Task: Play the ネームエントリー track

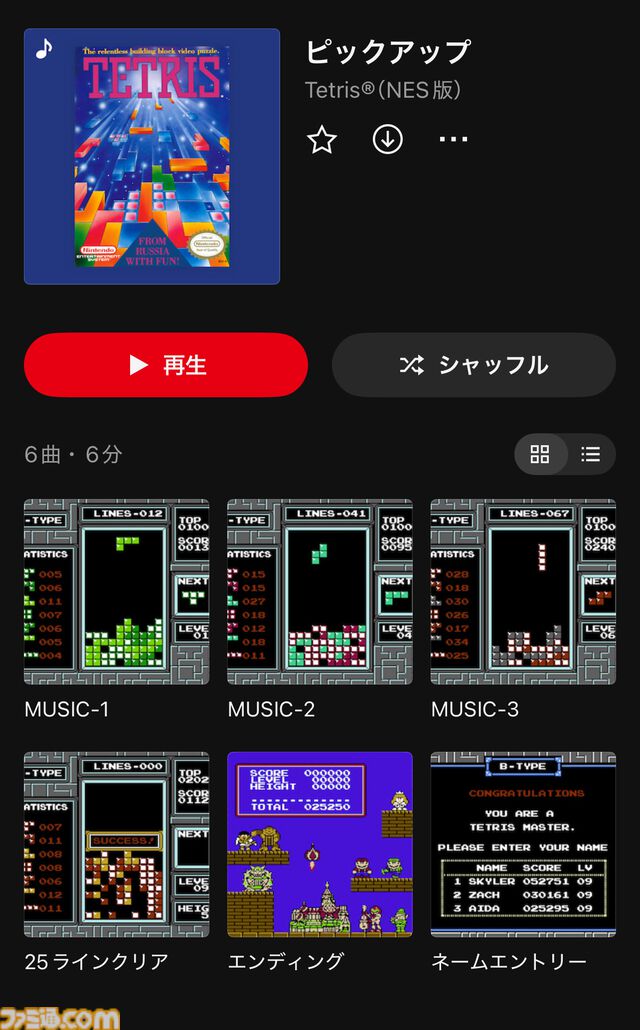Action: point(523,844)
